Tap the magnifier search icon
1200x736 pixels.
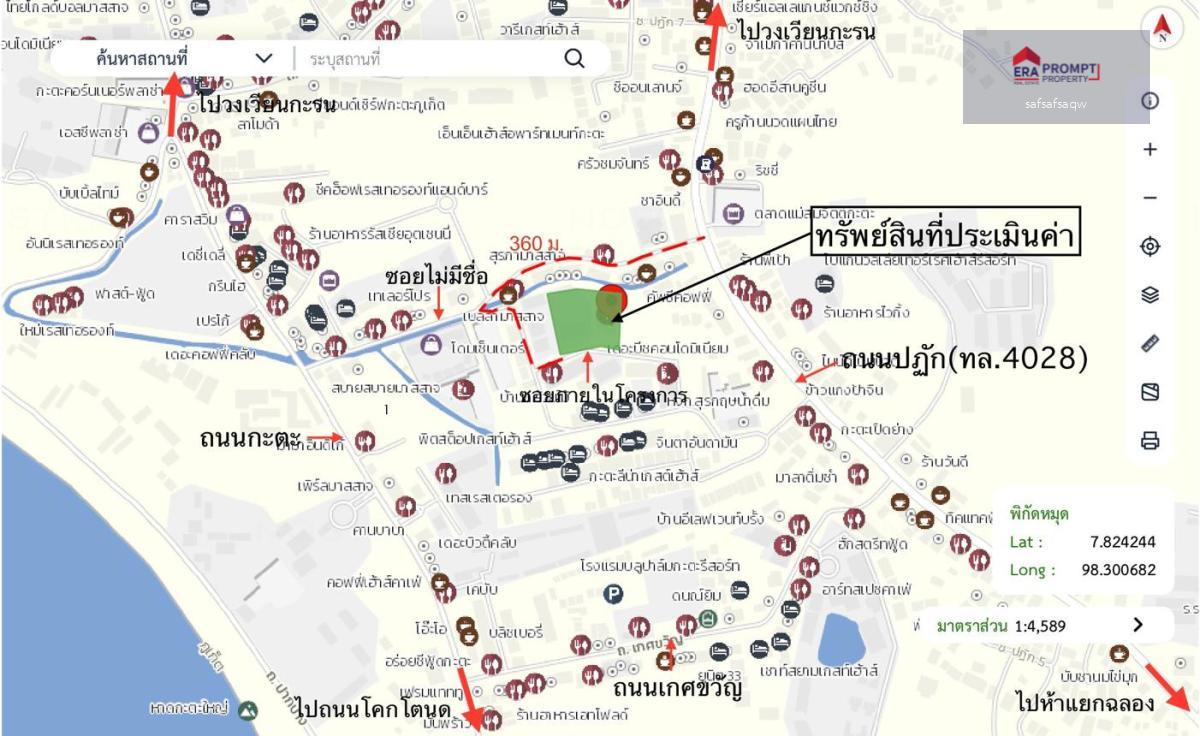pos(574,58)
